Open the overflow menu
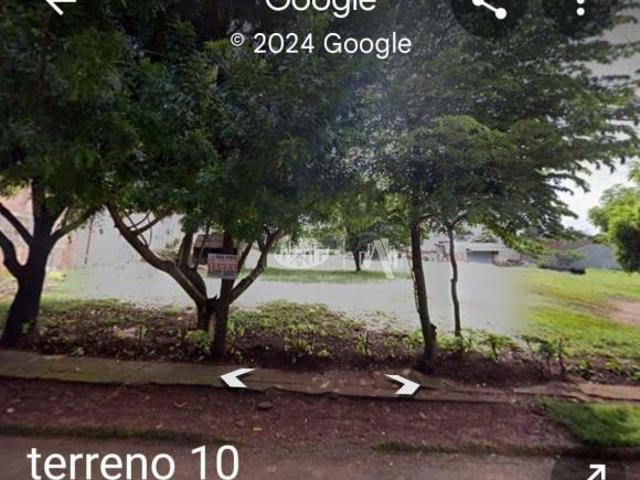640x480 pixels. pos(580,6)
